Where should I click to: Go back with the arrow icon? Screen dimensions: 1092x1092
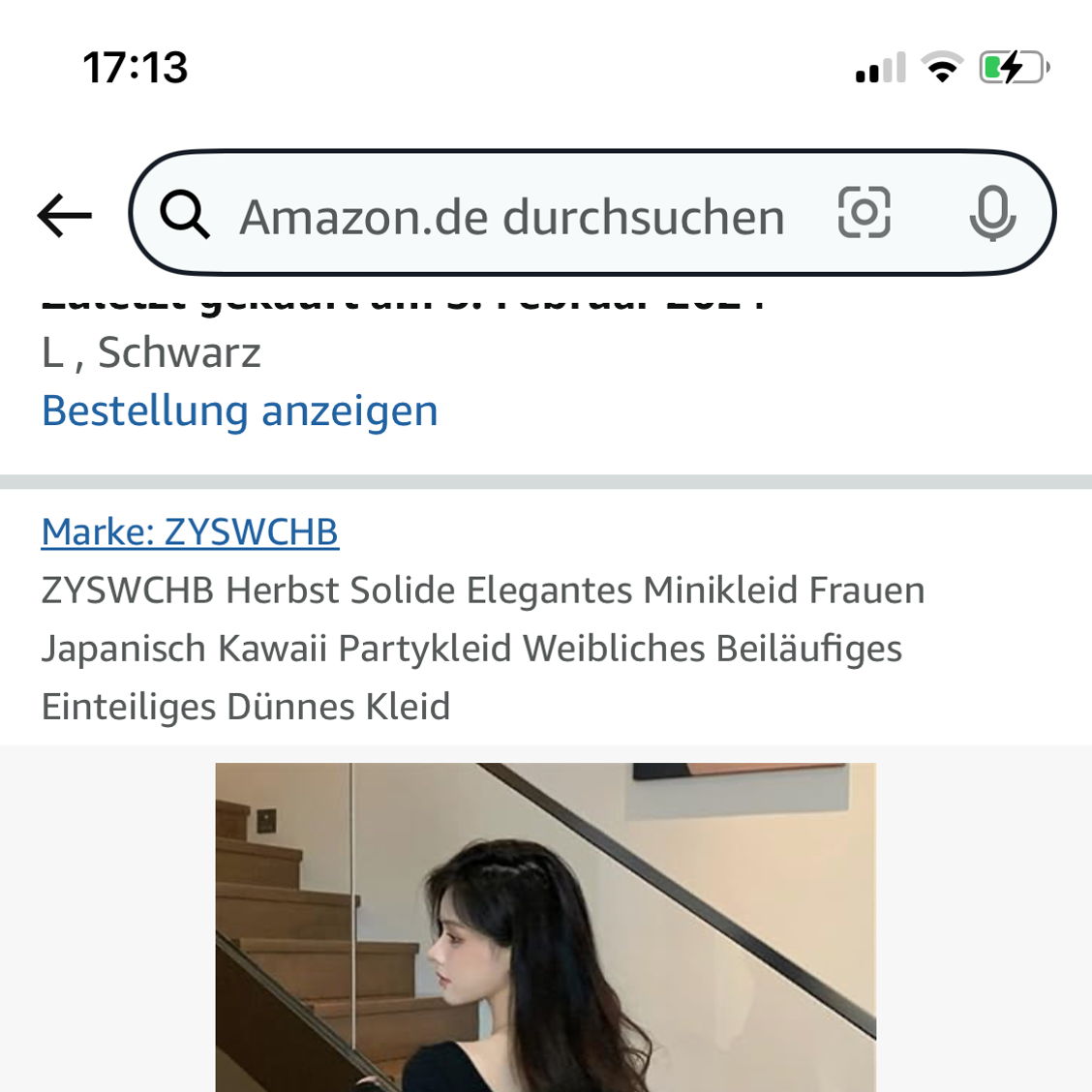(x=64, y=215)
